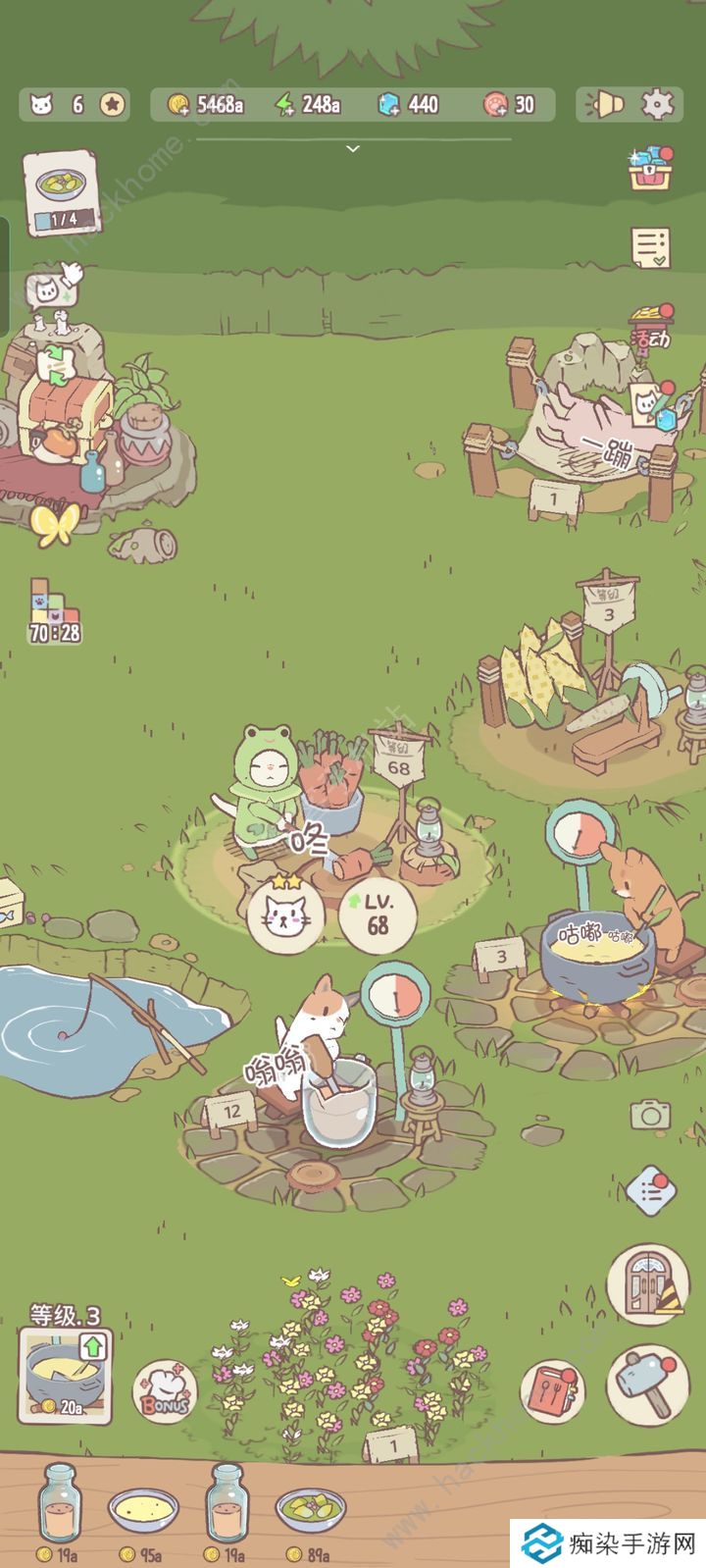This screenshot has width=706, height=1568.
Task: Open the megaphone announcements icon
Action: pos(604,104)
